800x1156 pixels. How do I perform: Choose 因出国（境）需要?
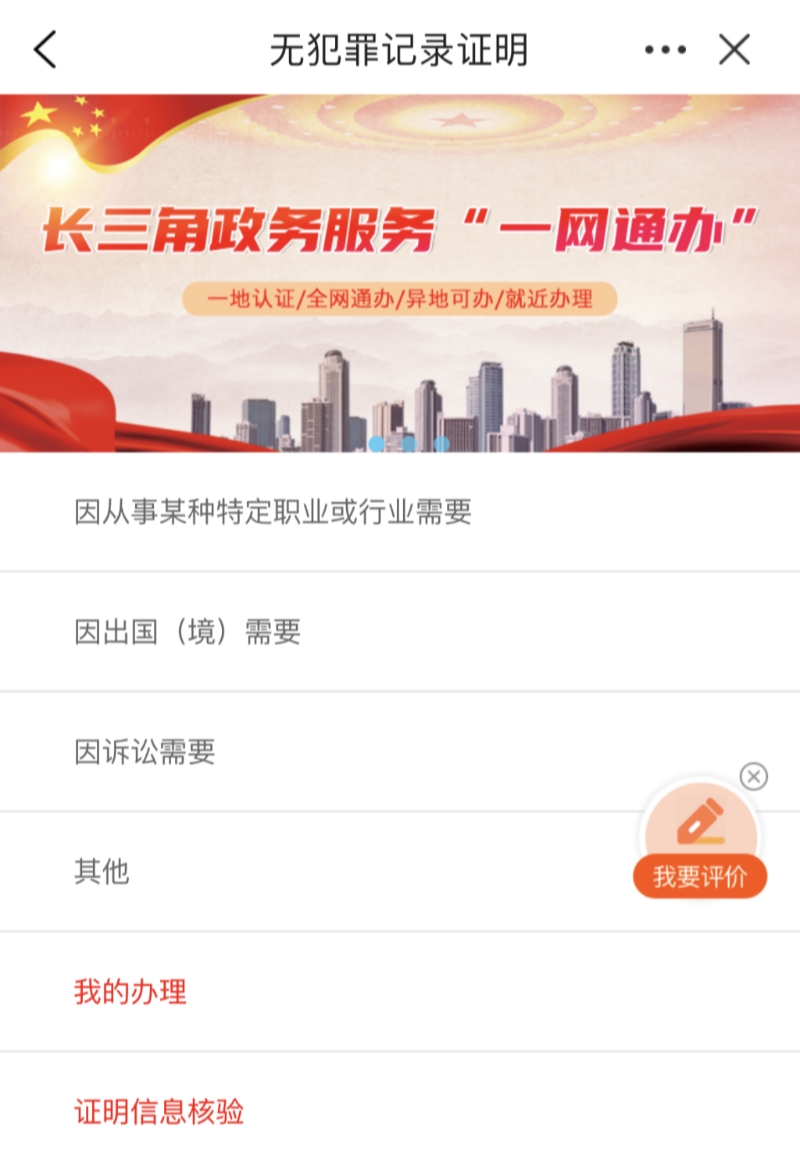point(187,632)
